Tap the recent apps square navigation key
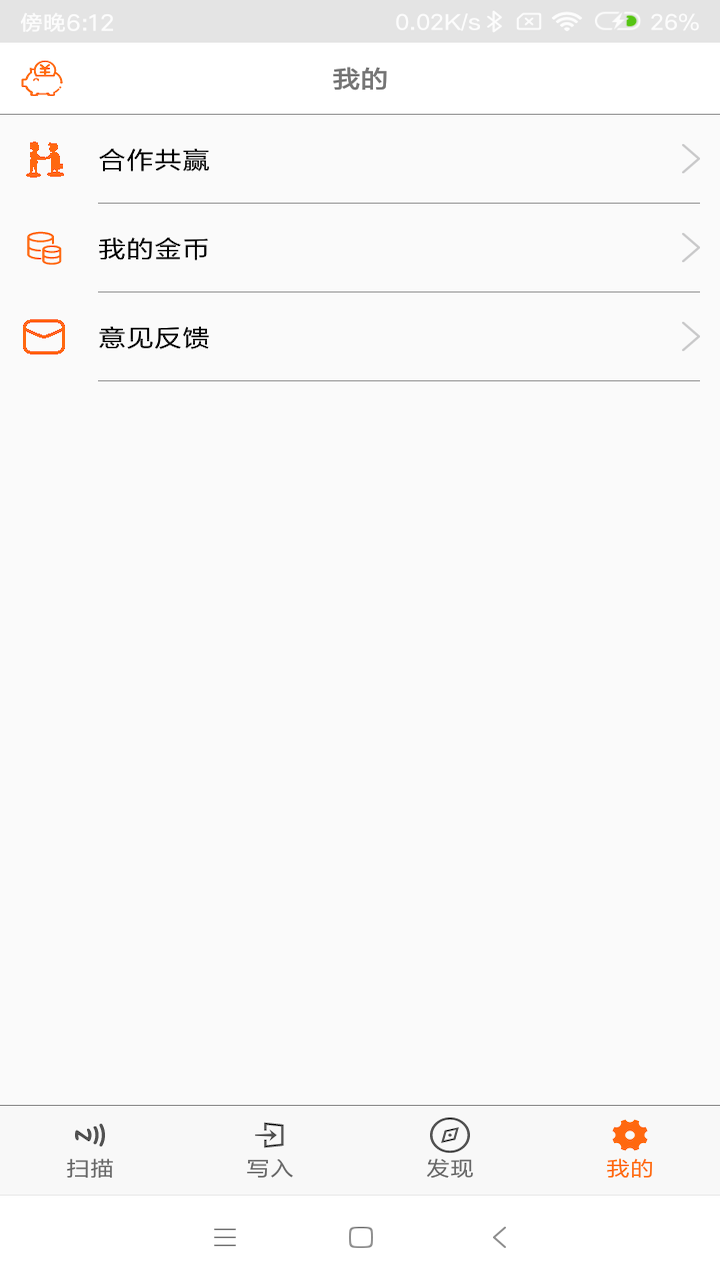Image resolution: width=720 pixels, height=1280 pixels. [x=360, y=1237]
